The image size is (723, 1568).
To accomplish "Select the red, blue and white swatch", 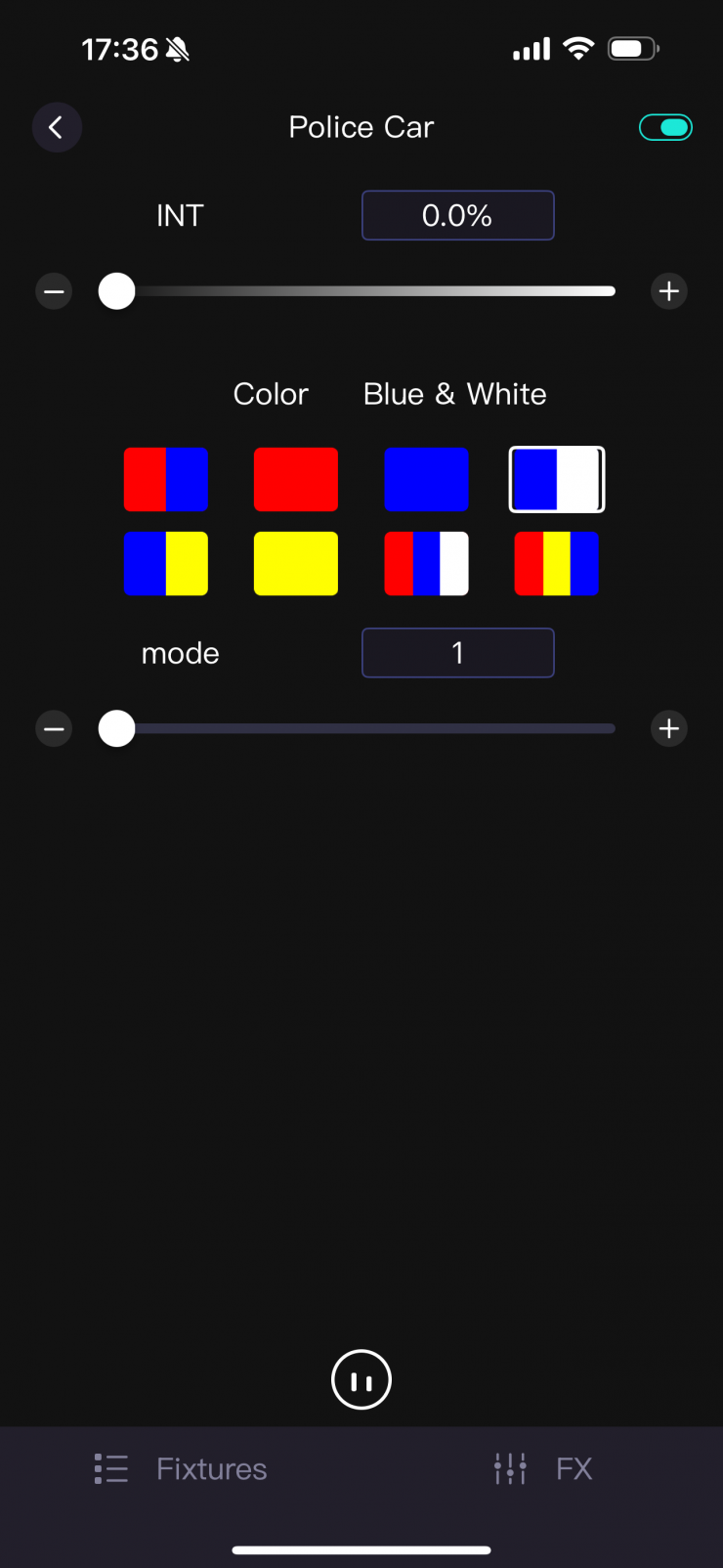I will point(426,564).
